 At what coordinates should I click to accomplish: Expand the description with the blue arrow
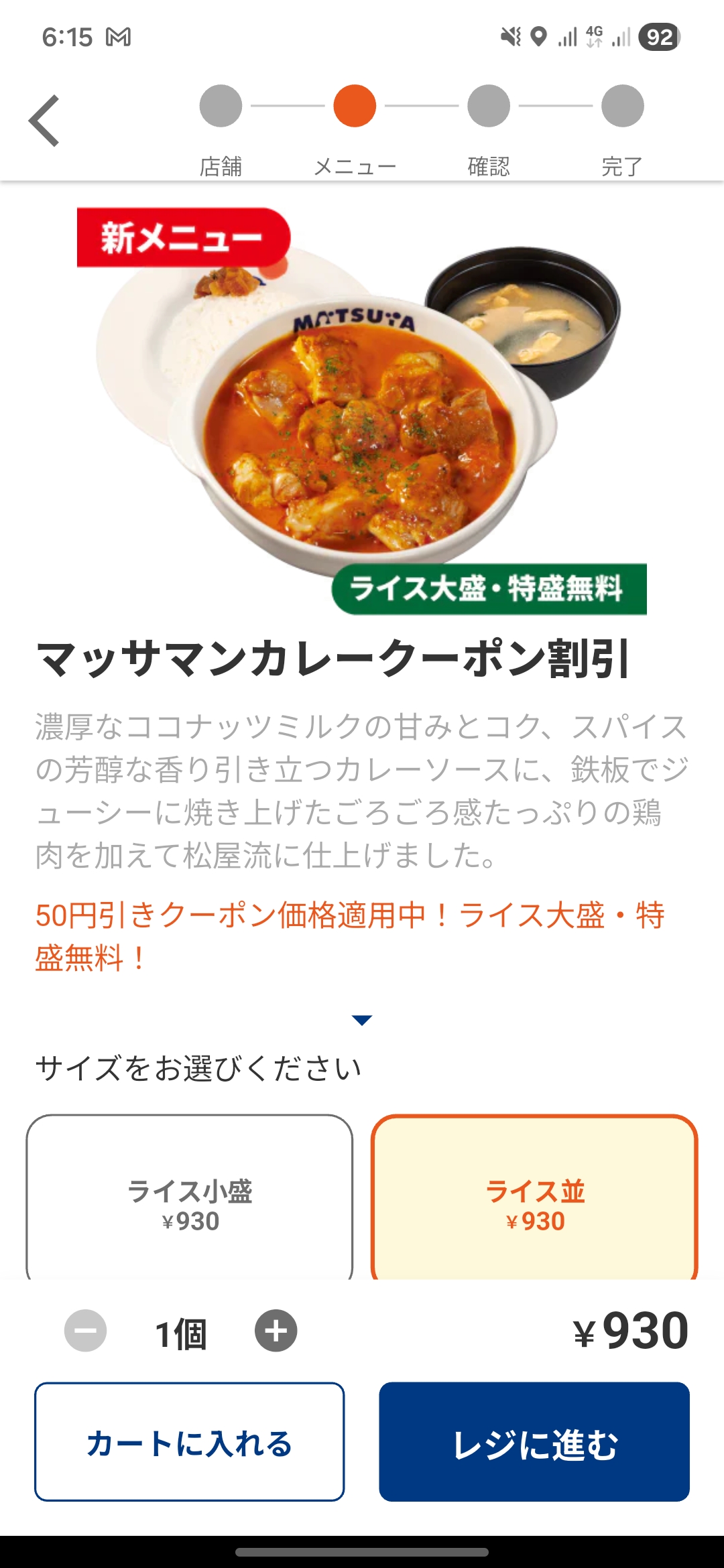[362, 1020]
